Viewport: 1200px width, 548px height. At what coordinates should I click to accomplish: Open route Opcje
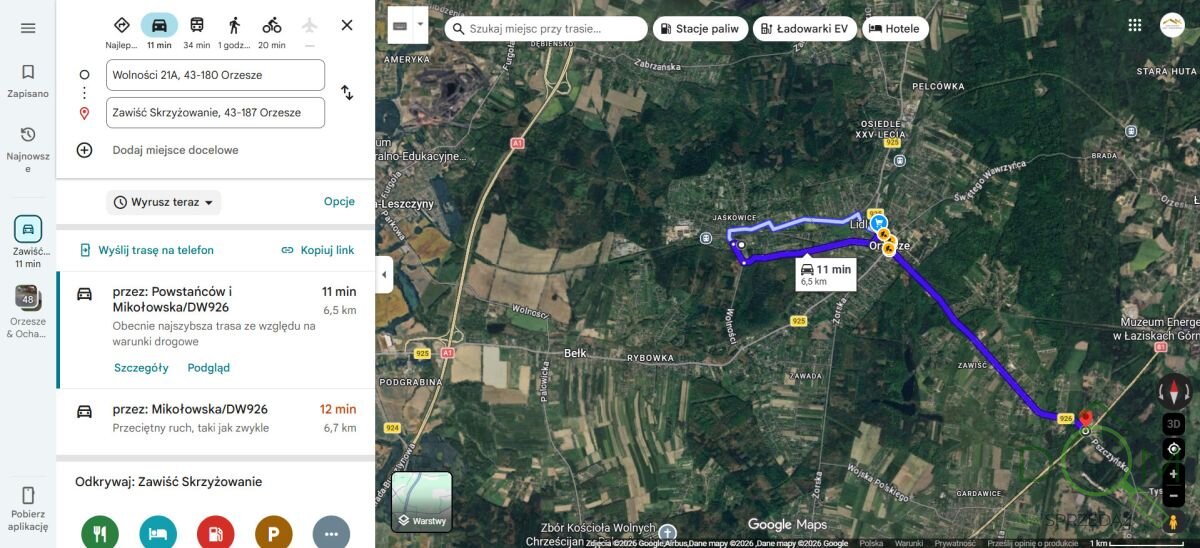[339, 201]
